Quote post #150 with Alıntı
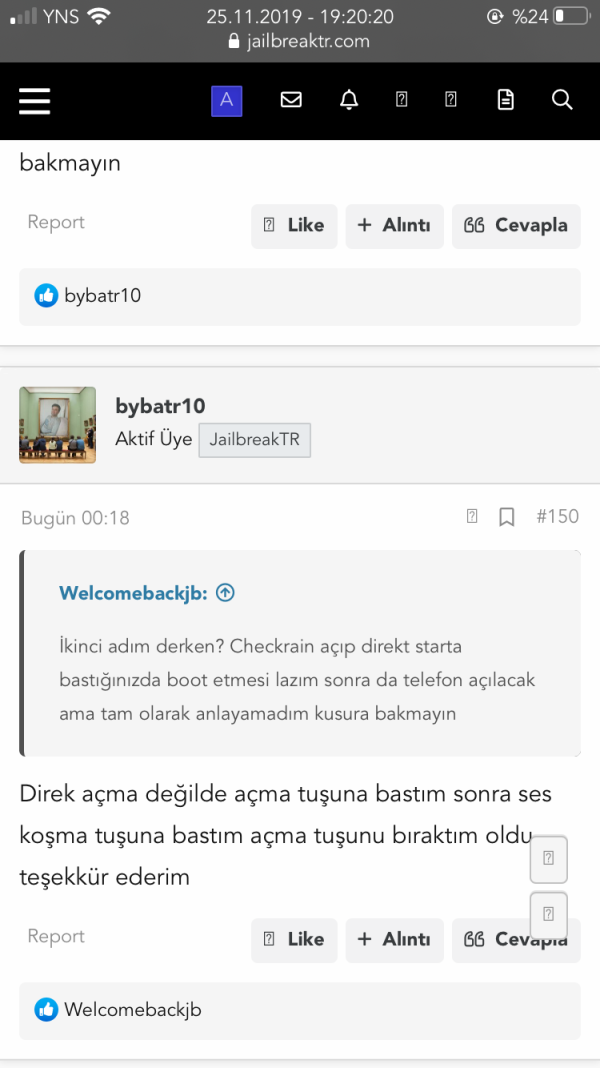600x1068 pixels. (394, 940)
